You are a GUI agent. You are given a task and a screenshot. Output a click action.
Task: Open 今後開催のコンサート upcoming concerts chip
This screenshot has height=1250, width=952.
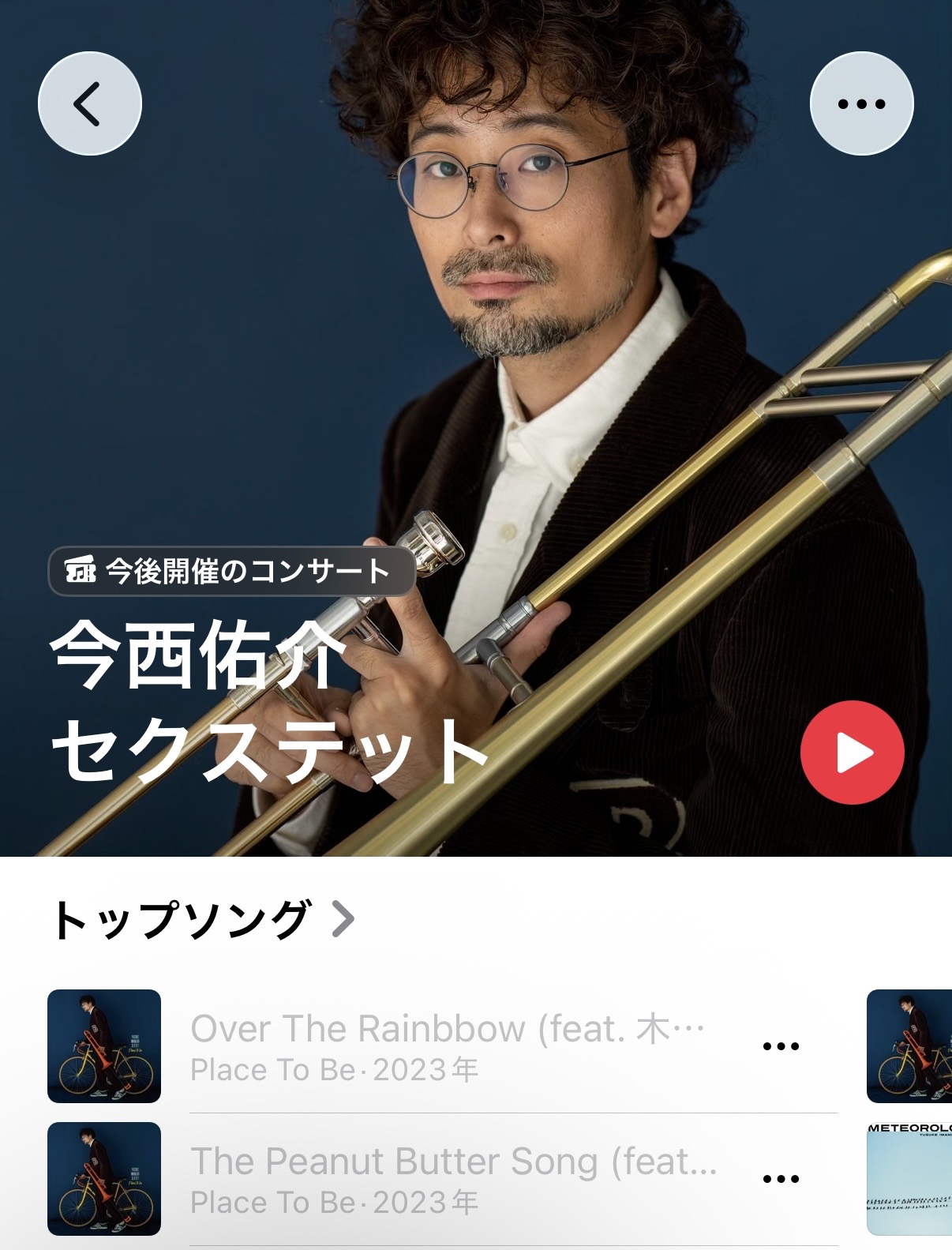click(232, 570)
